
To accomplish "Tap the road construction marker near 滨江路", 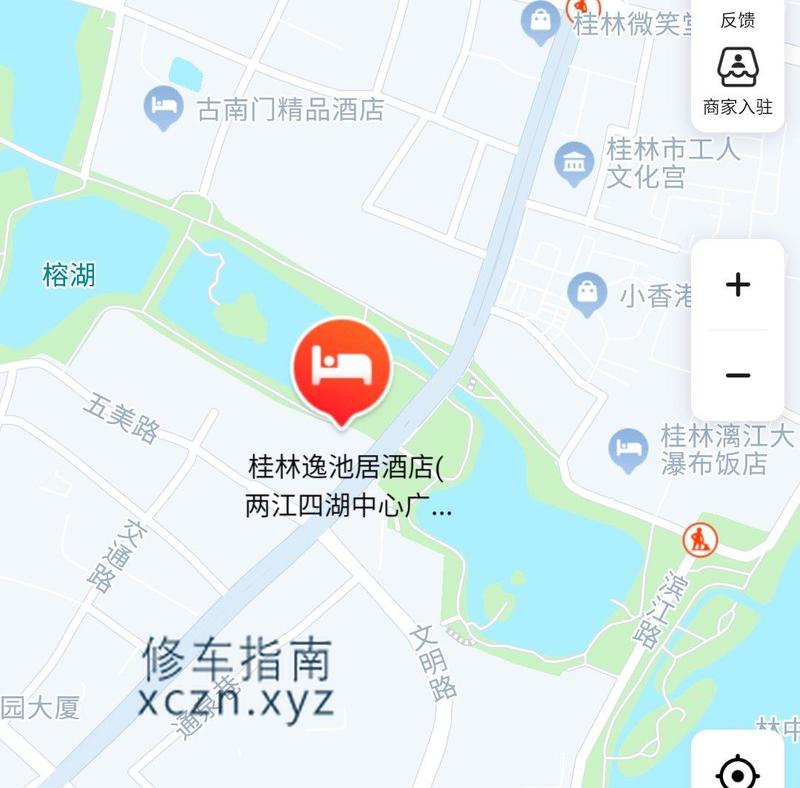I will [700, 540].
